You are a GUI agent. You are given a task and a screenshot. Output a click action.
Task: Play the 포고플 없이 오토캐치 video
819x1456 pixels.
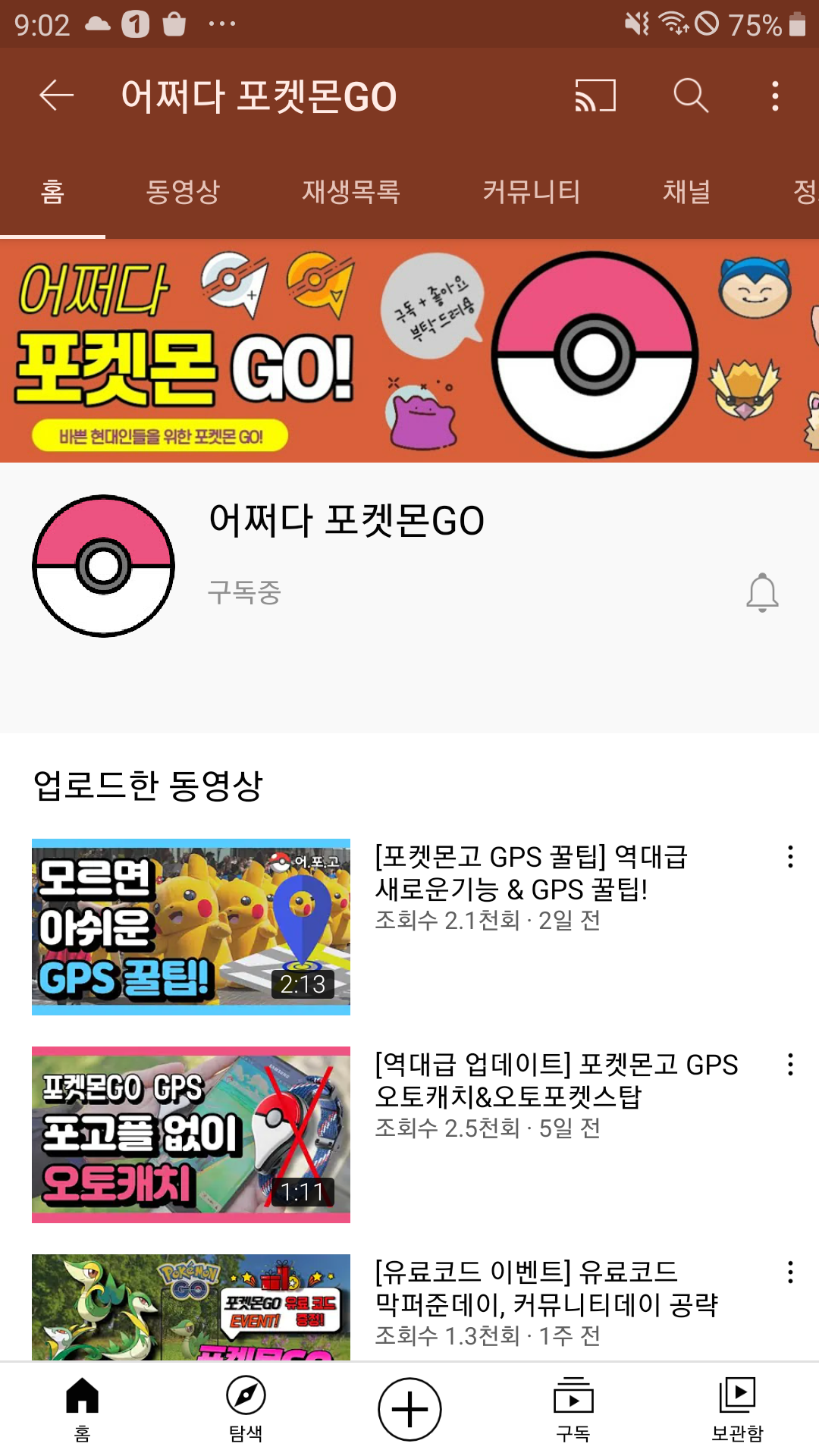191,1134
